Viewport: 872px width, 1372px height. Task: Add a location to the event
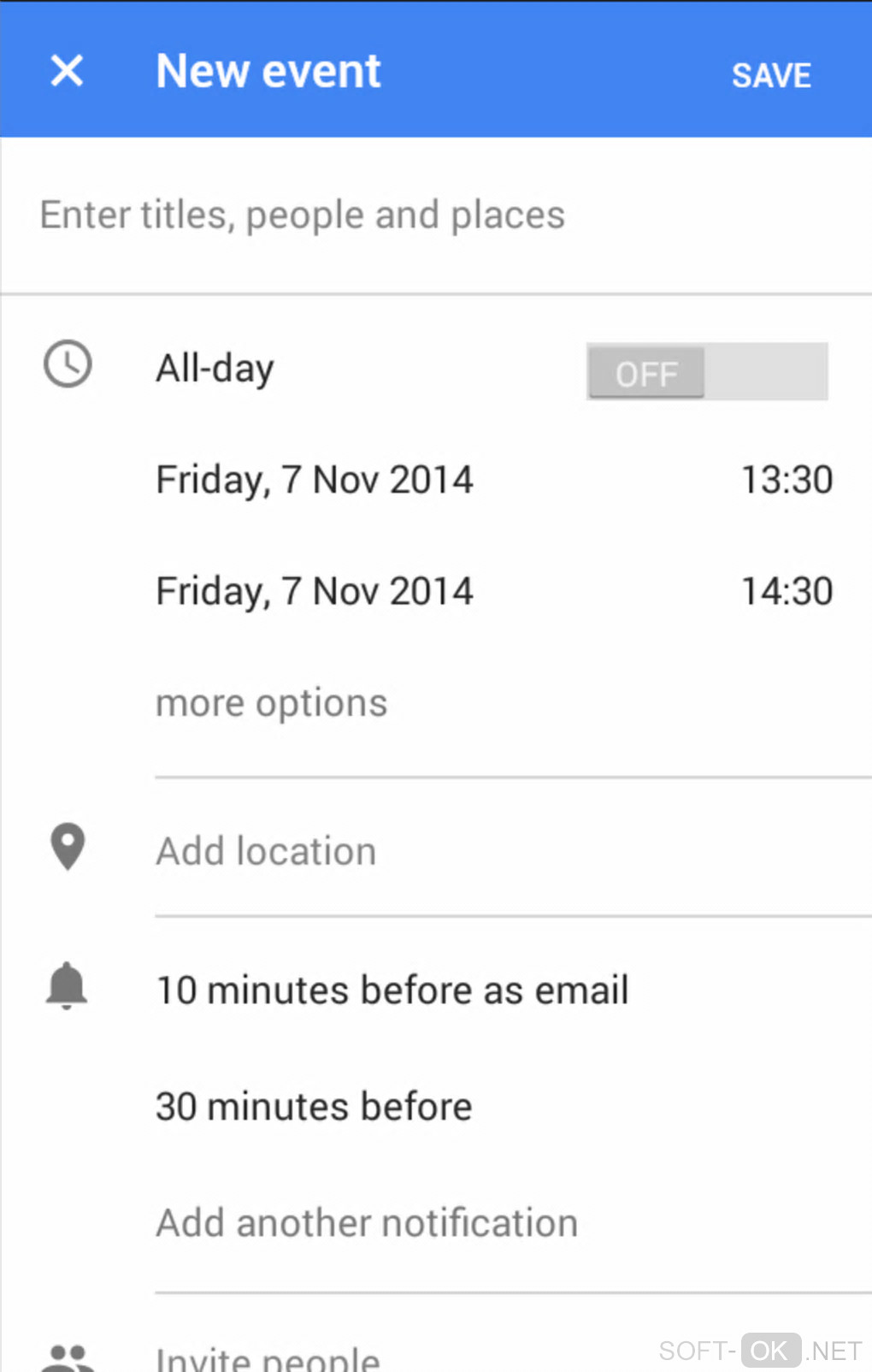(x=266, y=851)
